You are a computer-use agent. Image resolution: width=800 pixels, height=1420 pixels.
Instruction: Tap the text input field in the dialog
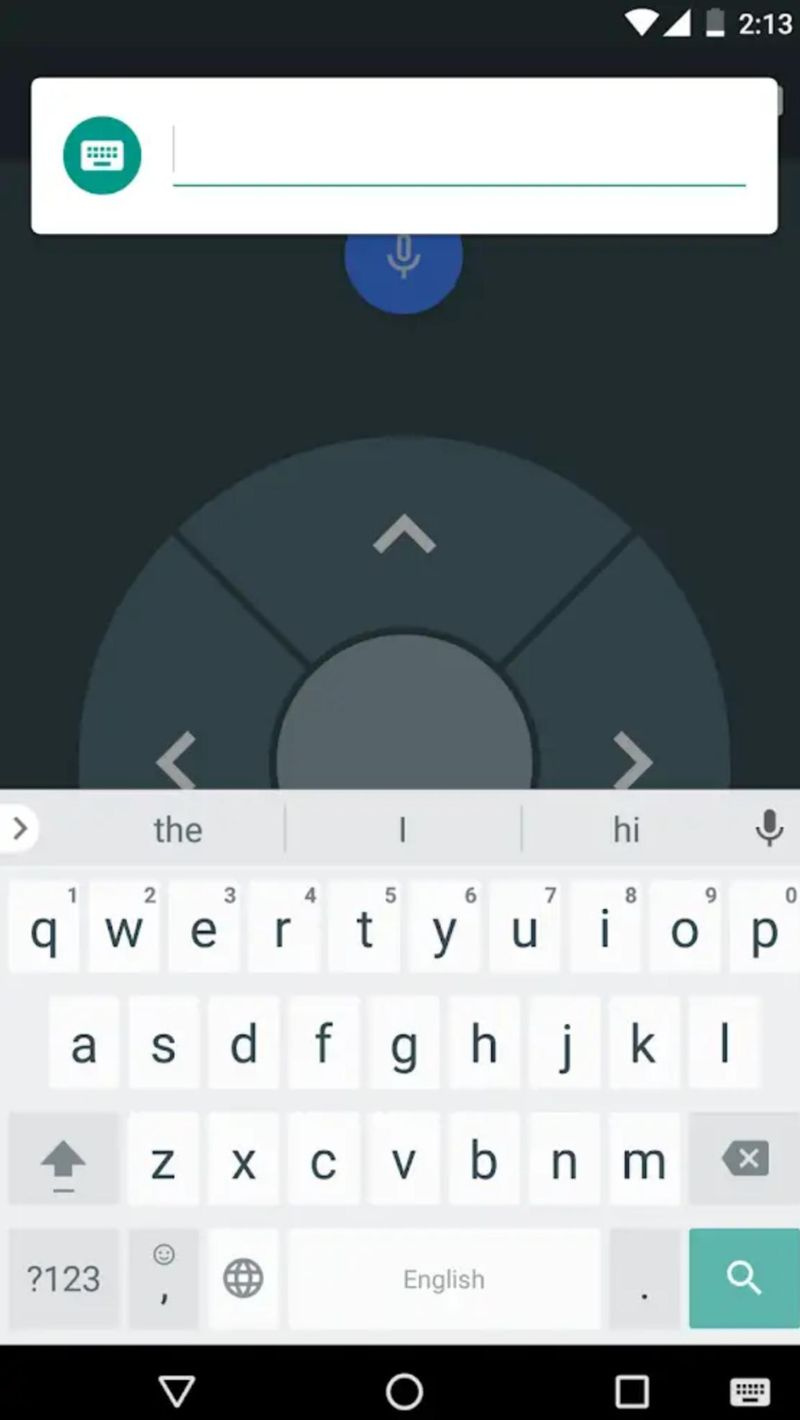click(x=459, y=155)
